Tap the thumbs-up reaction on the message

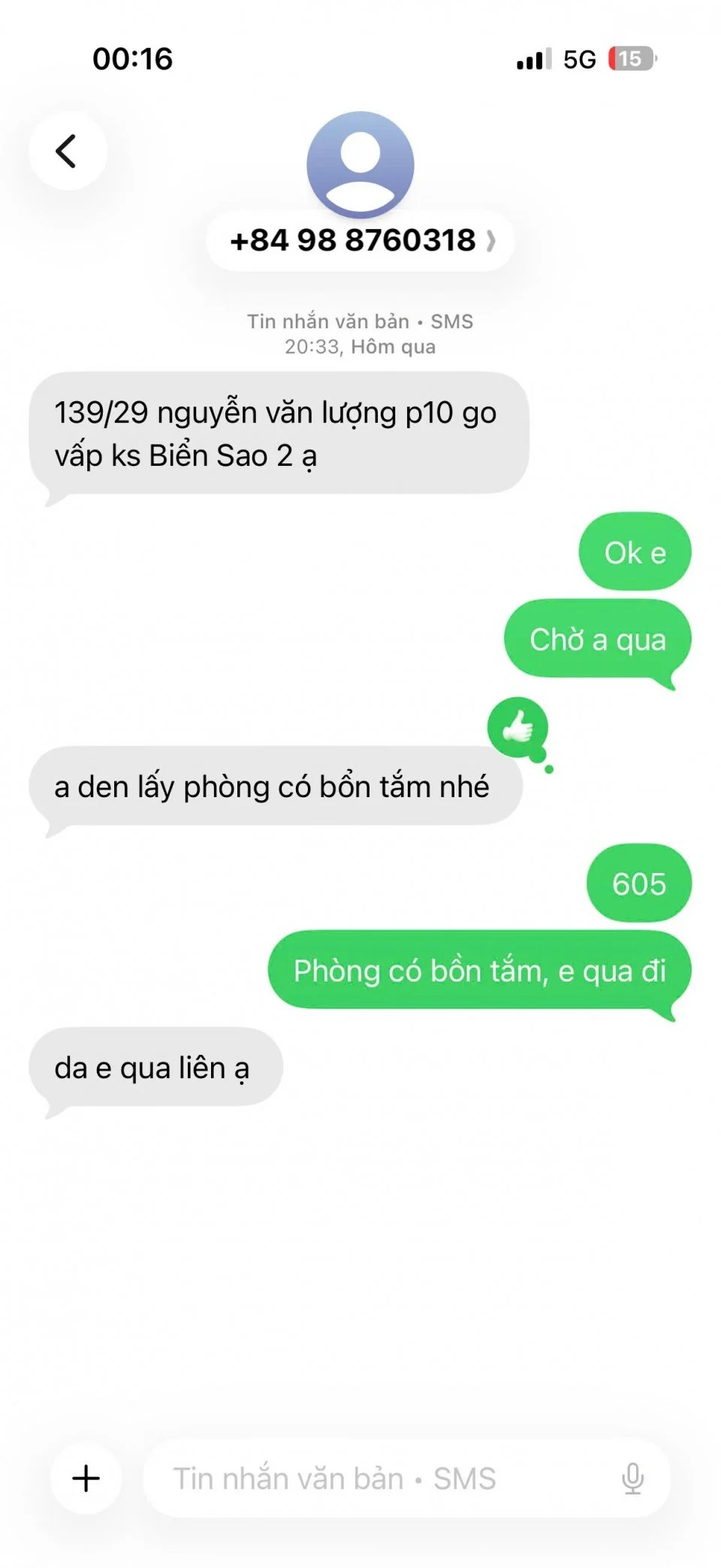517,727
